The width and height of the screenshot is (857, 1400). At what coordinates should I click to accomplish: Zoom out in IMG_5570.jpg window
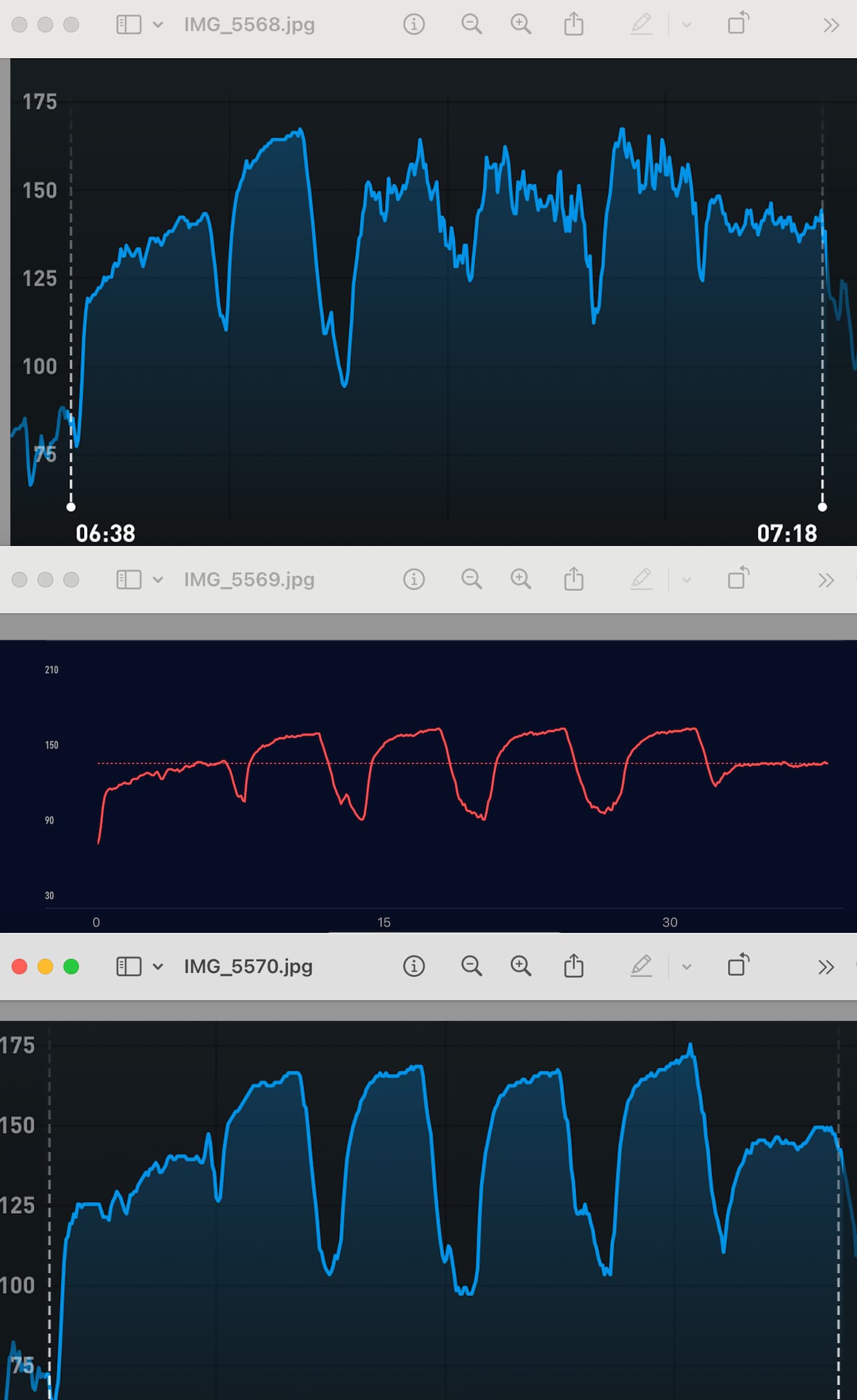click(471, 967)
